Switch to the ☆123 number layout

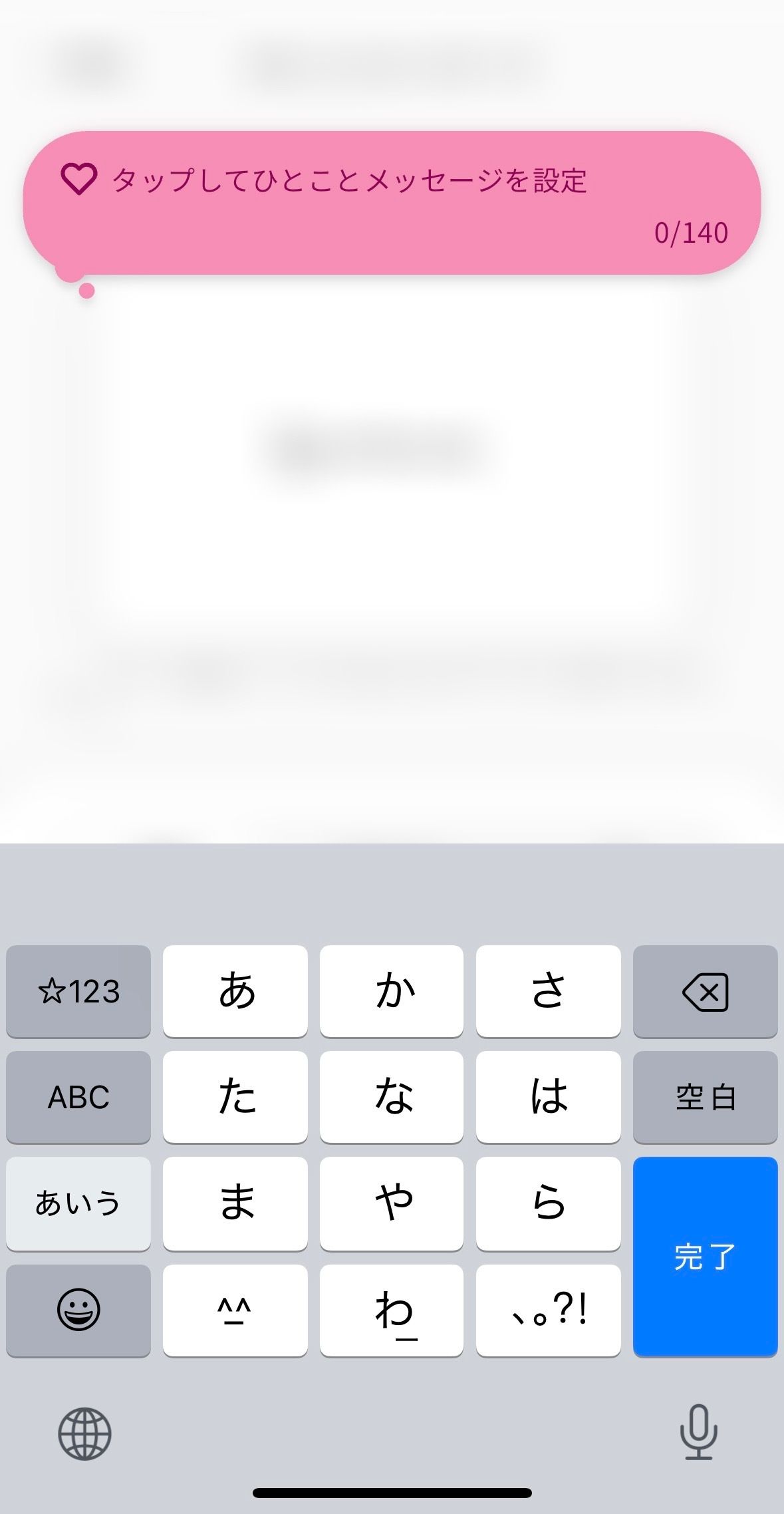(x=78, y=991)
